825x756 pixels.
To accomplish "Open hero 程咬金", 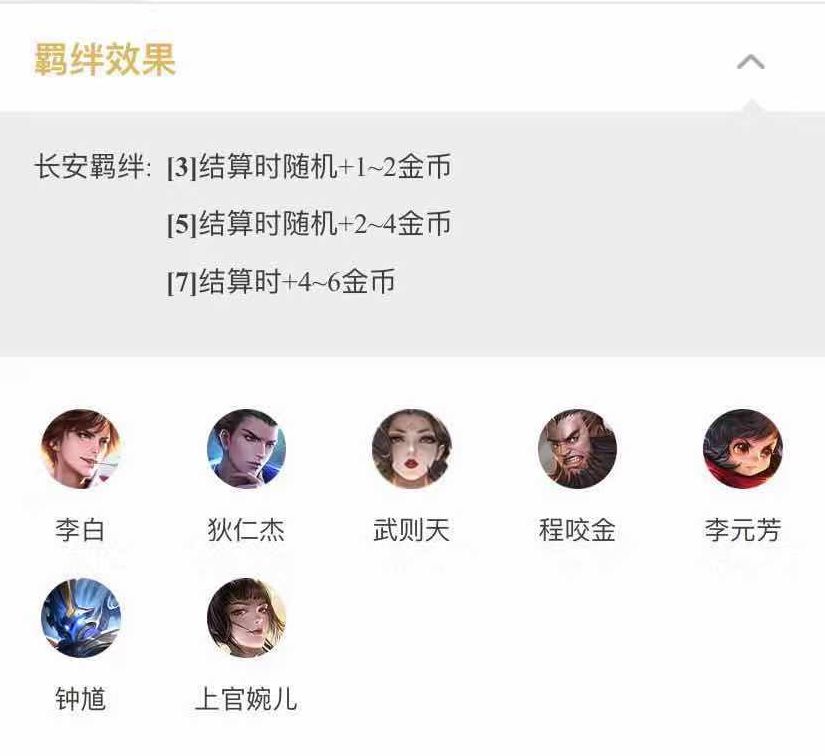I will [577, 449].
